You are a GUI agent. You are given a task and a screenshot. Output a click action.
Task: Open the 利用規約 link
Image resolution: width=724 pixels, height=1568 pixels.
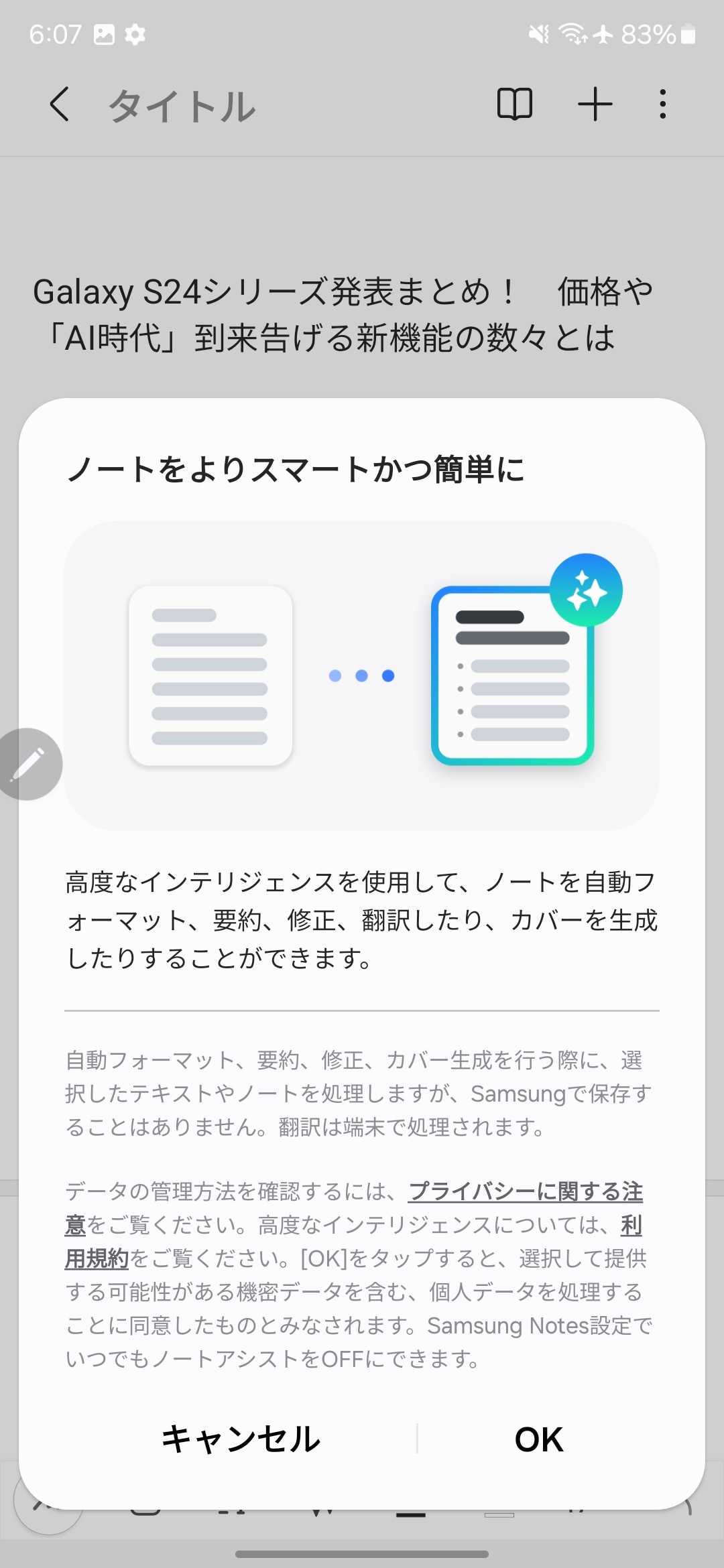point(97,1258)
